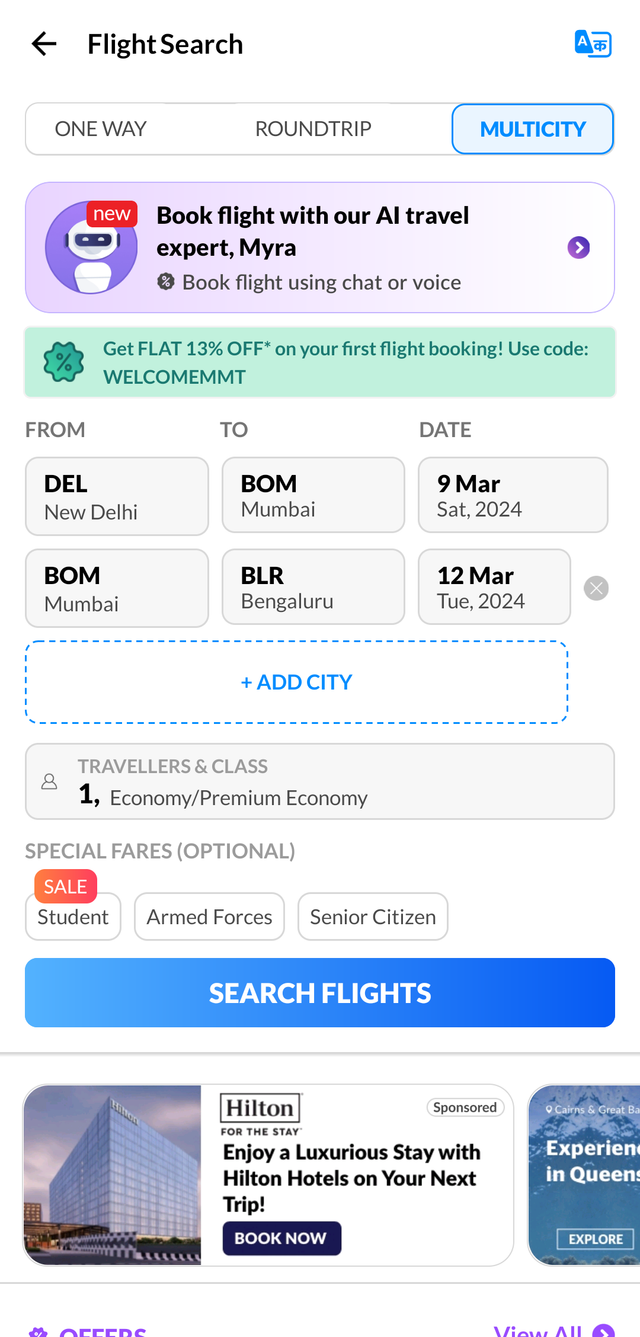This screenshot has height=1337, width=640.
Task: Switch to the ONE WAY tab
Action: 101,129
